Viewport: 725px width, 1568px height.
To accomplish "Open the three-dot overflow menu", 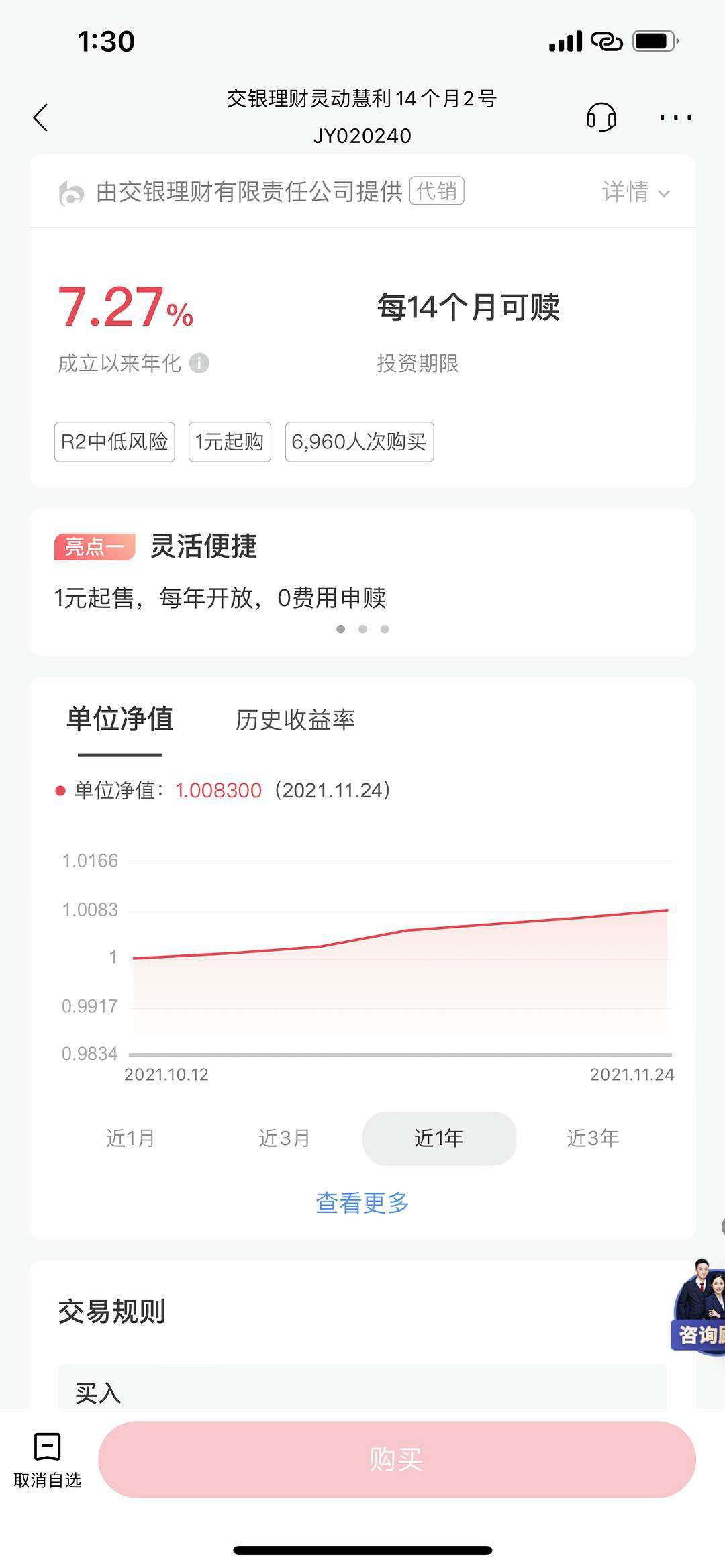I will 675,118.
